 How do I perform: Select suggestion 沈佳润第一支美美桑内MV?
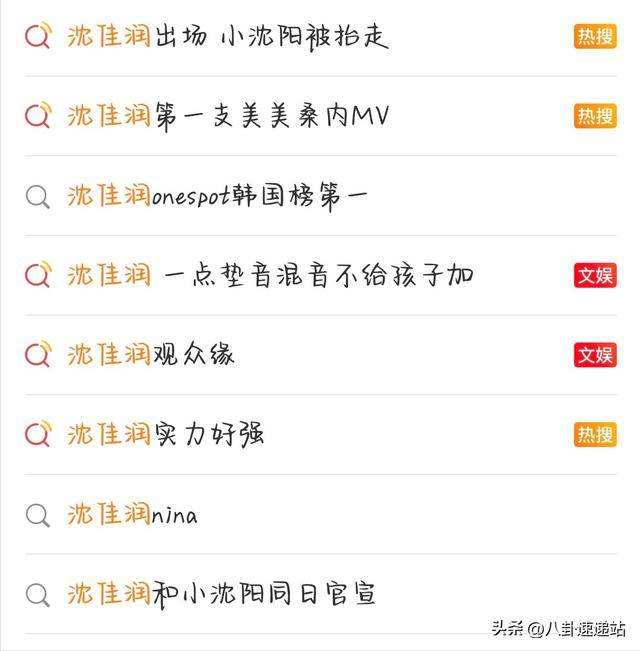click(x=228, y=116)
